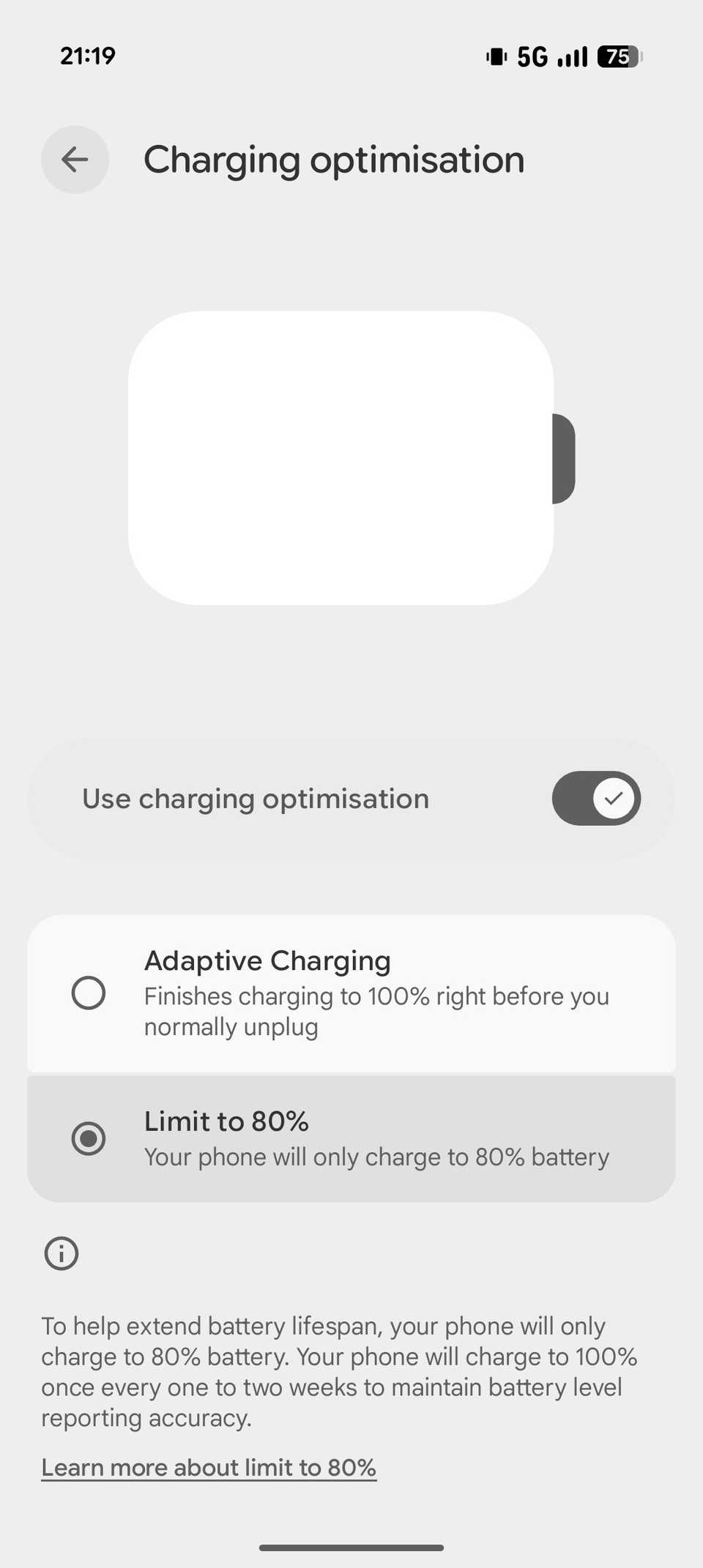Choose the Limit to 80% option

89,1138
